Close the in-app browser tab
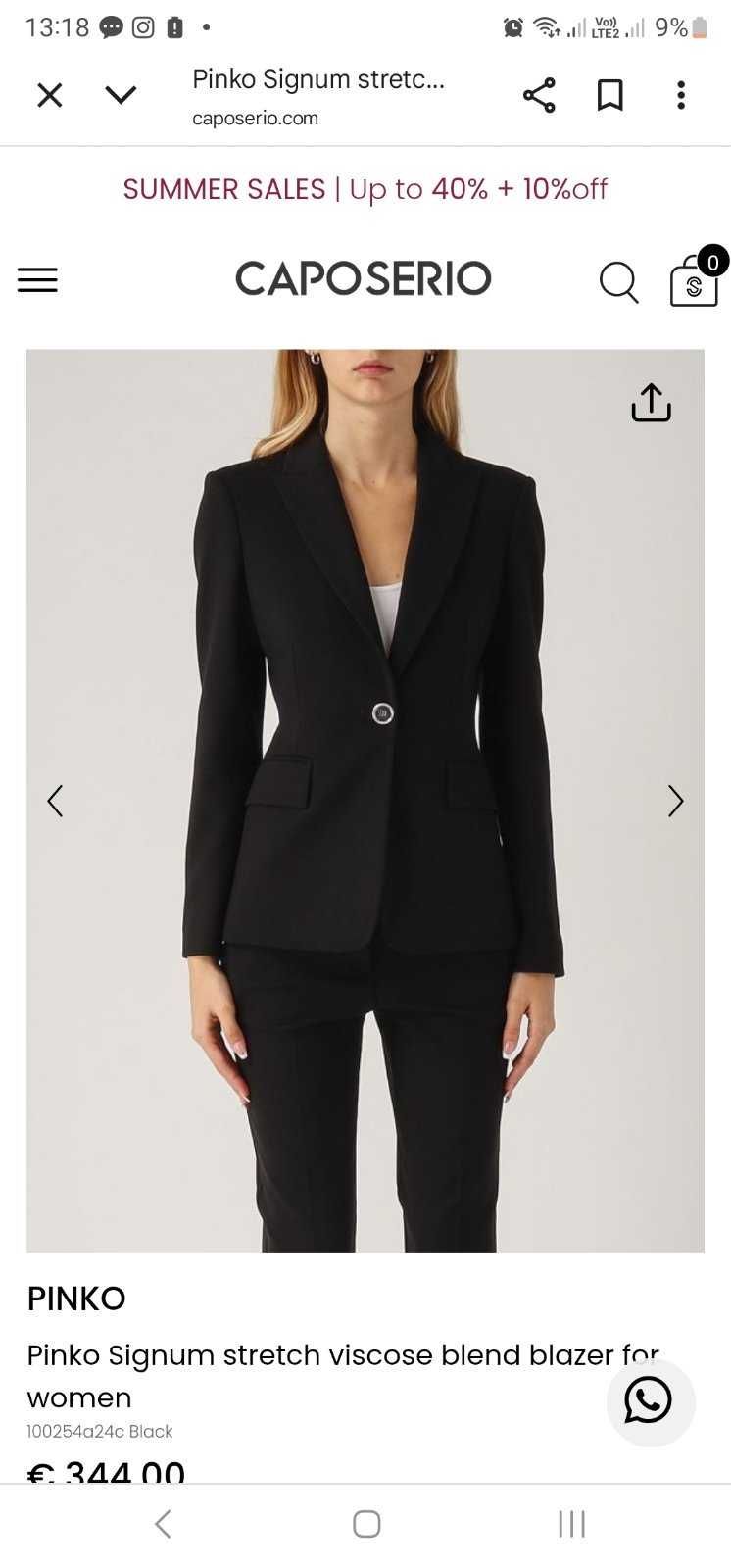This screenshot has height=1568, width=731. click(x=49, y=95)
